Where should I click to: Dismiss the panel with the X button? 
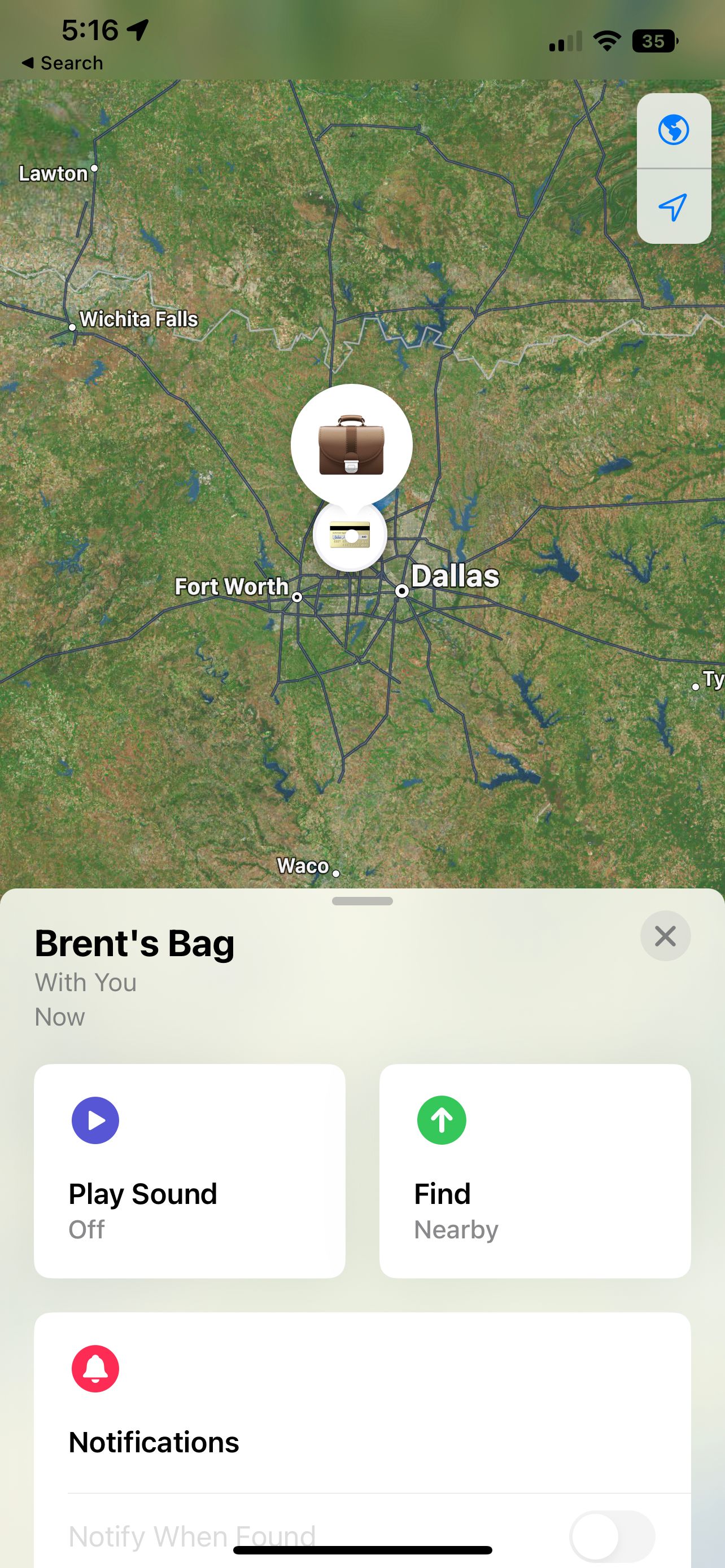coord(665,936)
